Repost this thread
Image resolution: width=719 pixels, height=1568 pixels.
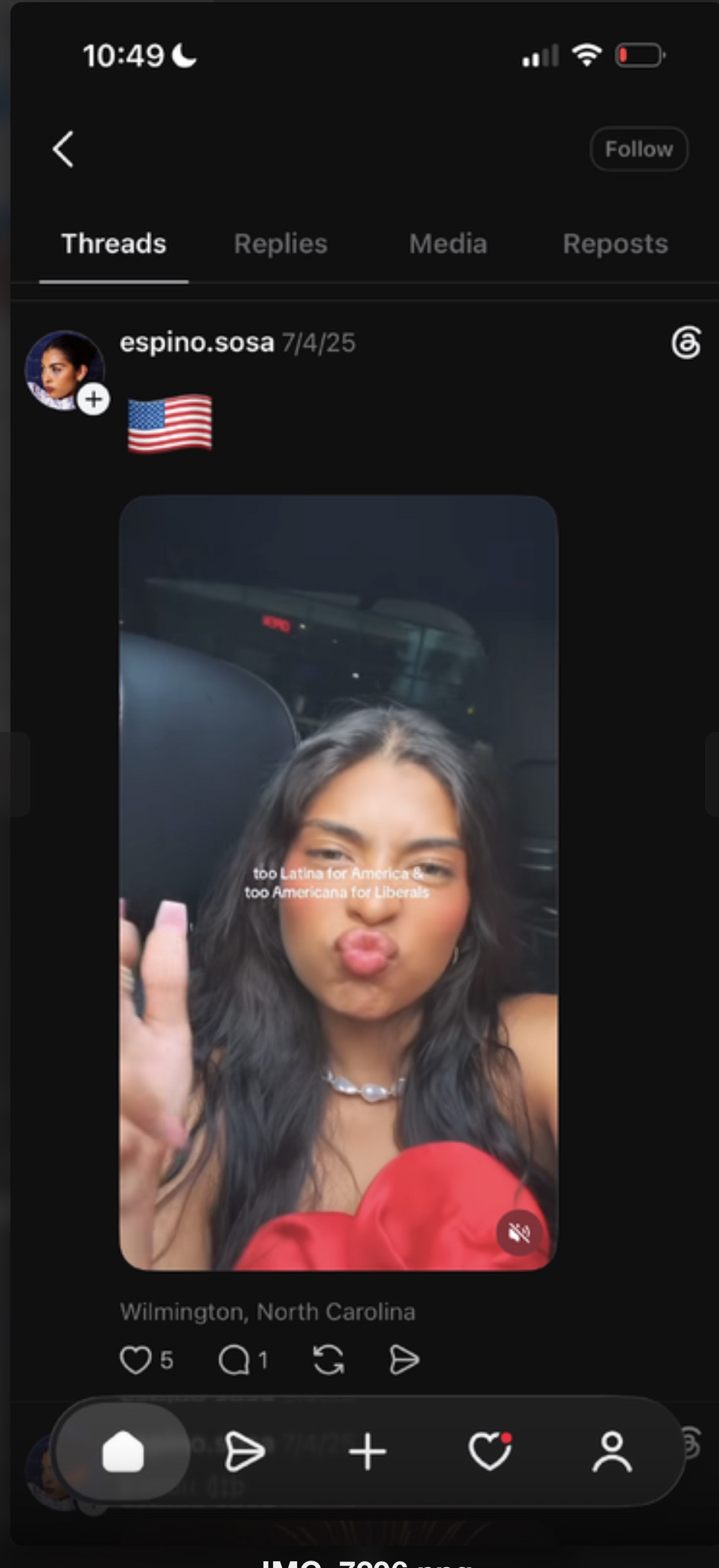(328, 1360)
